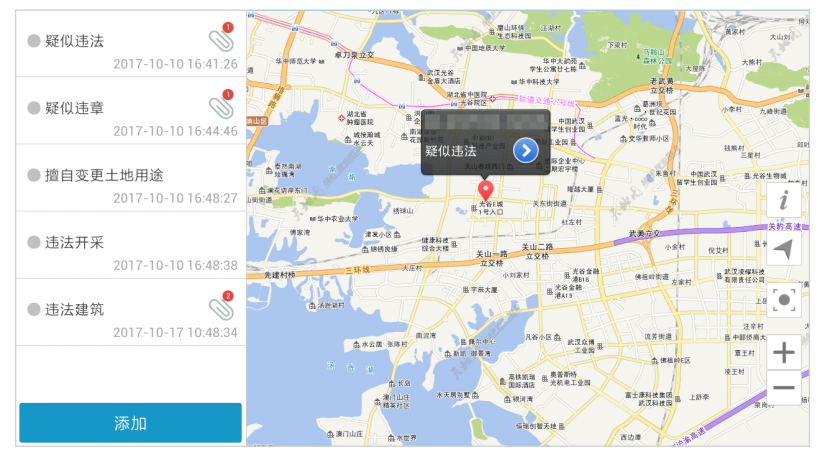825x455 pixels.
Task: Center map on current location
Action: pyautogui.click(x=784, y=299)
